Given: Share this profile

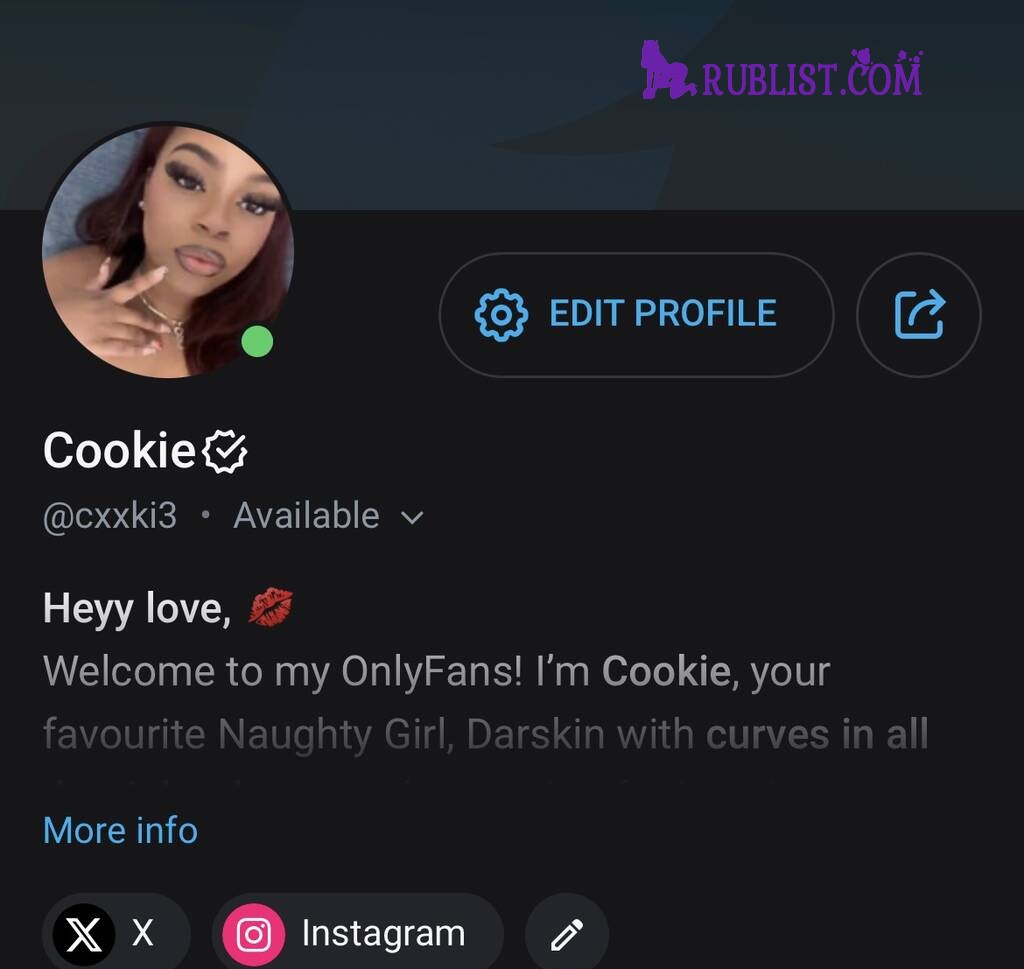Looking at the screenshot, I should 918,314.
